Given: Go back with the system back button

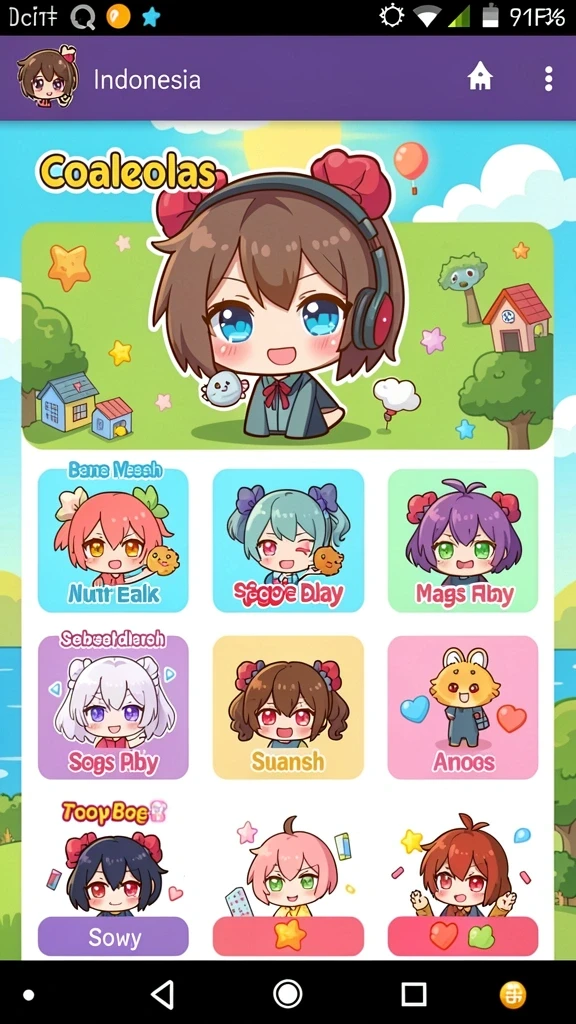Looking at the screenshot, I should 162,994.
